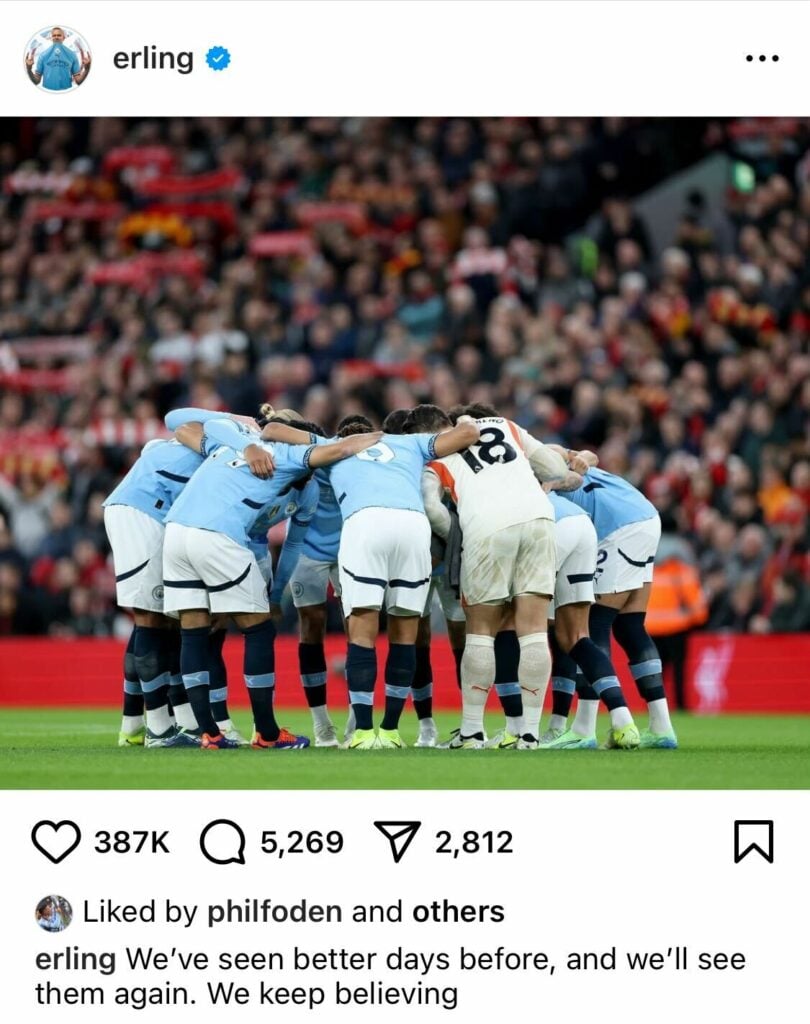View others who liked this post

[x=458, y=912]
